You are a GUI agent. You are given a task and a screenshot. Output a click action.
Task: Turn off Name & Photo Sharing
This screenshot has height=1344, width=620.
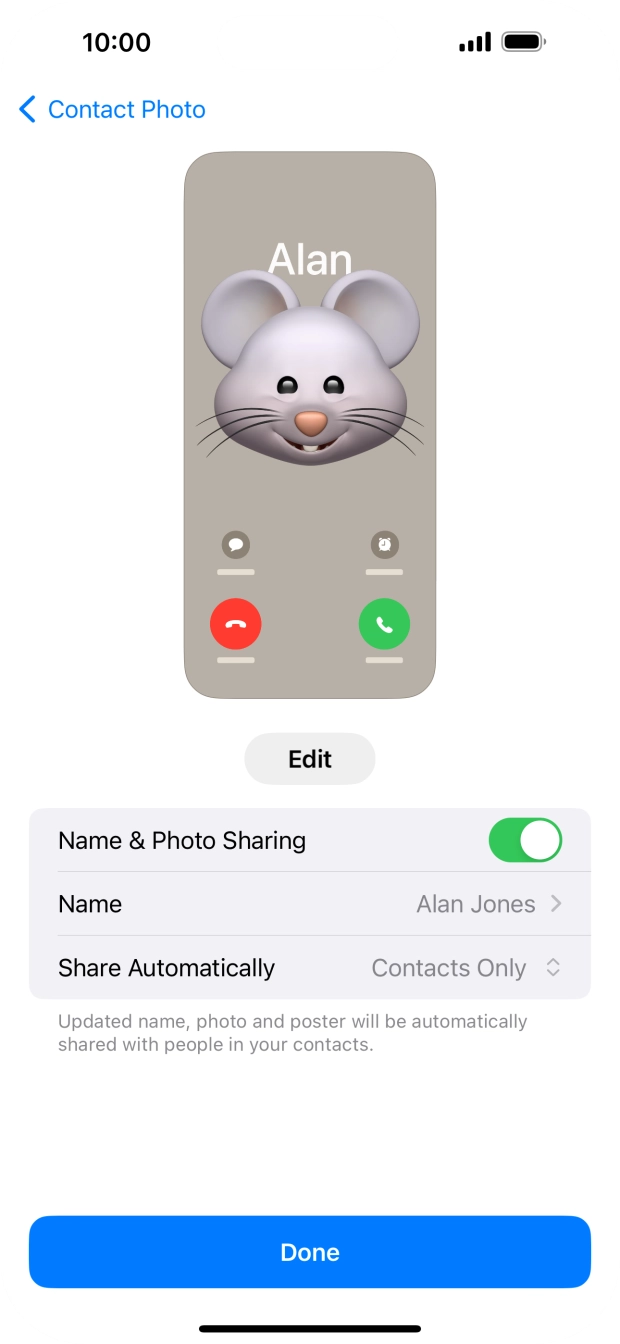coord(525,840)
